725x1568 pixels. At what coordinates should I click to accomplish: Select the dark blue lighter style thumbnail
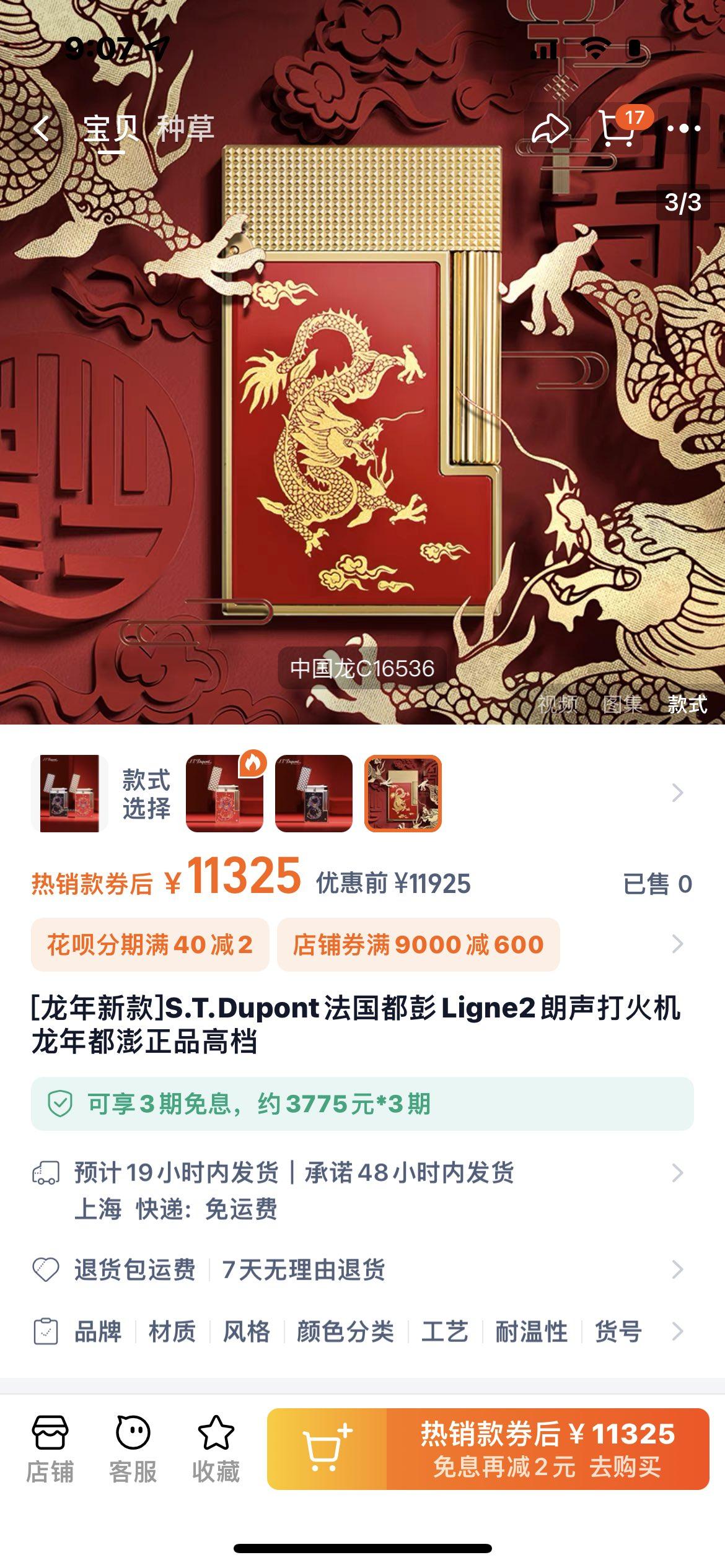click(314, 793)
